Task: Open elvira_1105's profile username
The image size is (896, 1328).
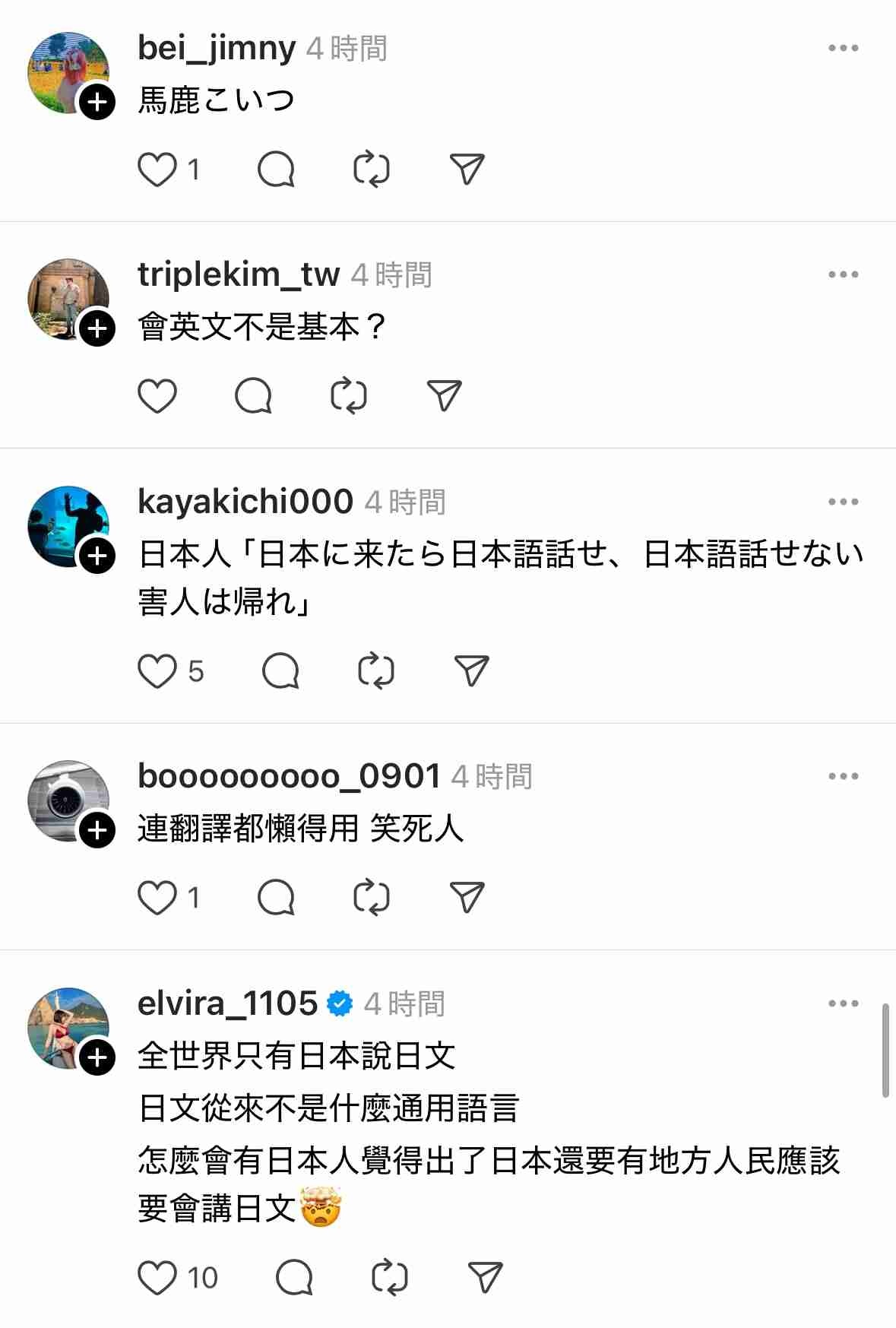Action: coord(227,1003)
